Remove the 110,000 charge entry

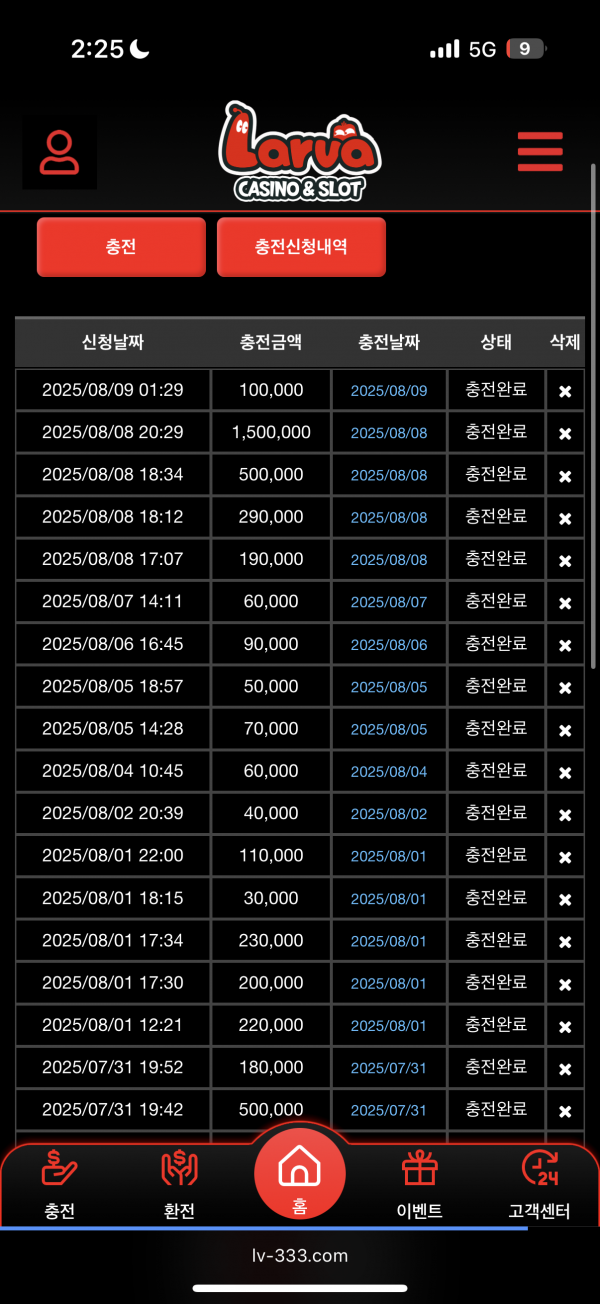pyautogui.click(x=565, y=857)
